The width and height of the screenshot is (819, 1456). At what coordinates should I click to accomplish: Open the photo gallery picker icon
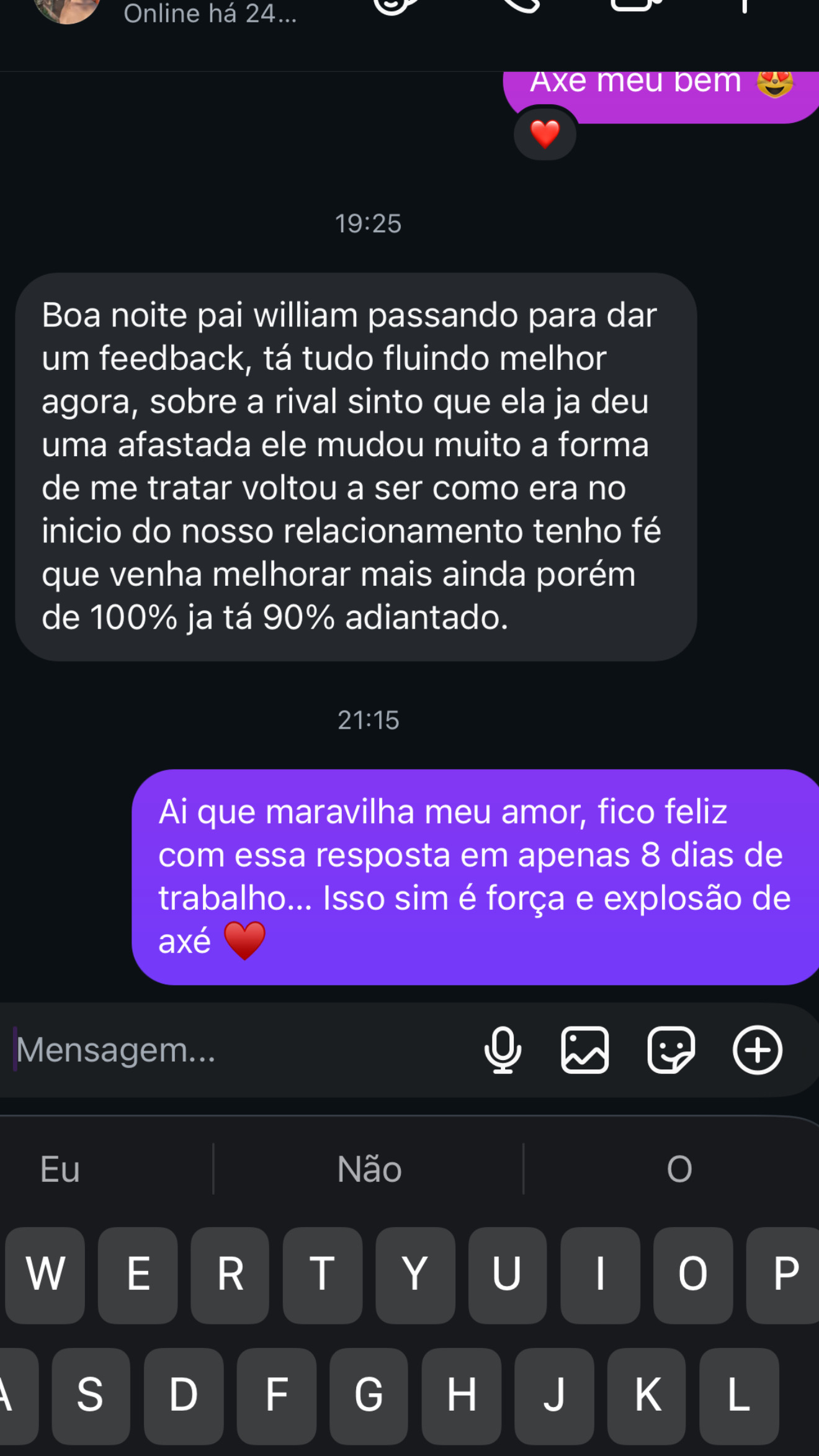point(584,1050)
